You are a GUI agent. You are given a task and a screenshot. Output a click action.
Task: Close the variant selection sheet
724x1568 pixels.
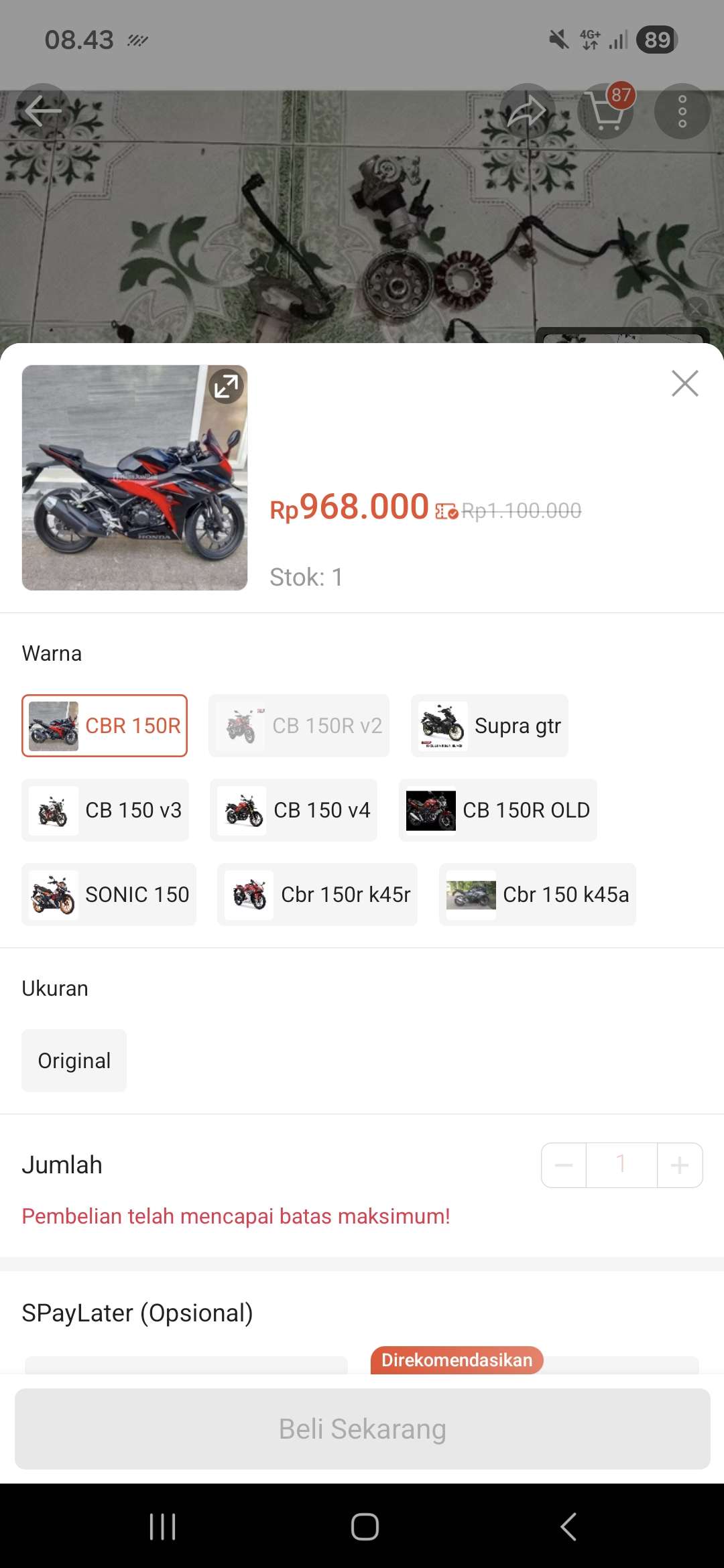click(684, 383)
